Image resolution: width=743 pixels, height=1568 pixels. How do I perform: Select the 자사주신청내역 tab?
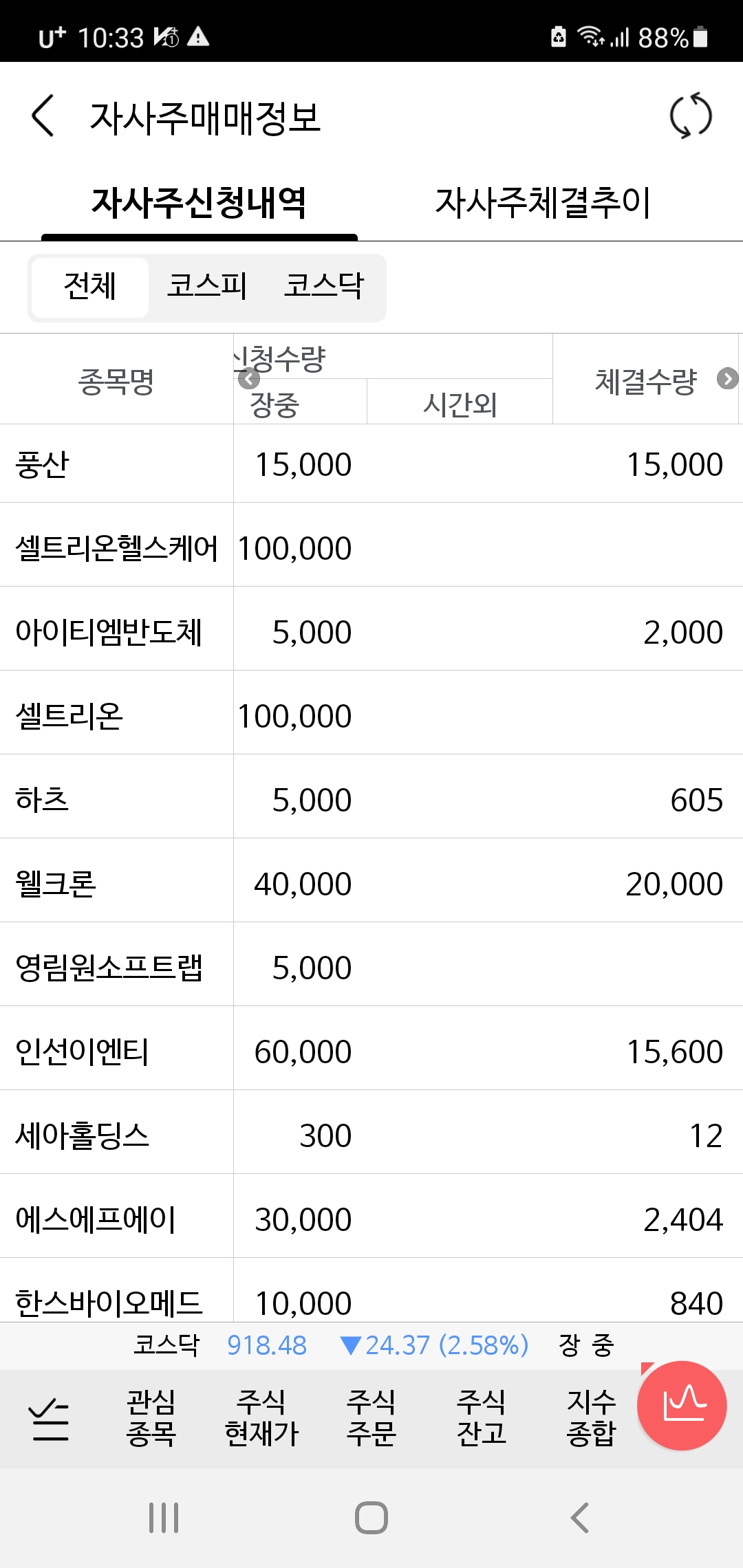pyautogui.click(x=200, y=202)
